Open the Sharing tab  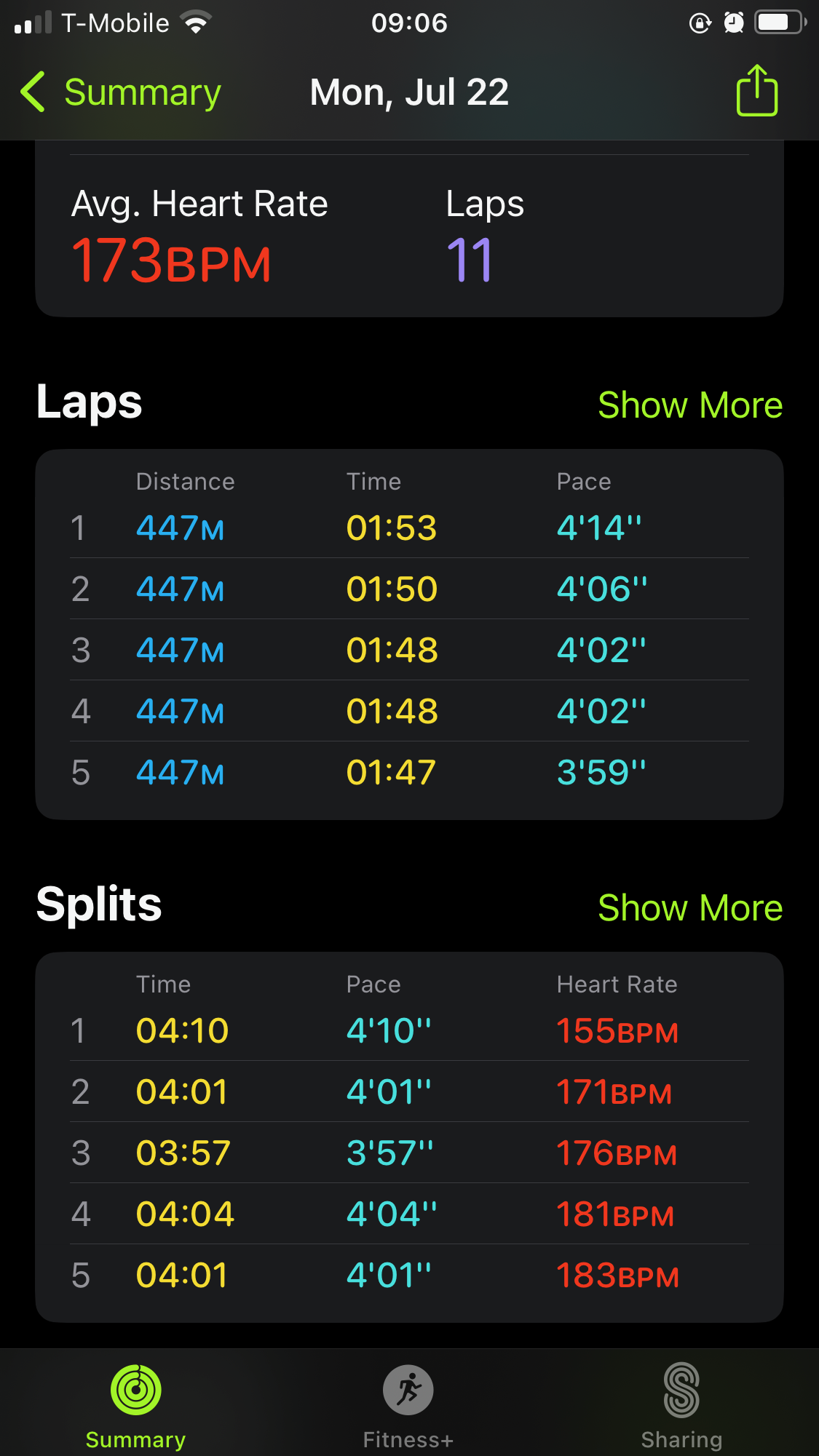[681, 1406]
